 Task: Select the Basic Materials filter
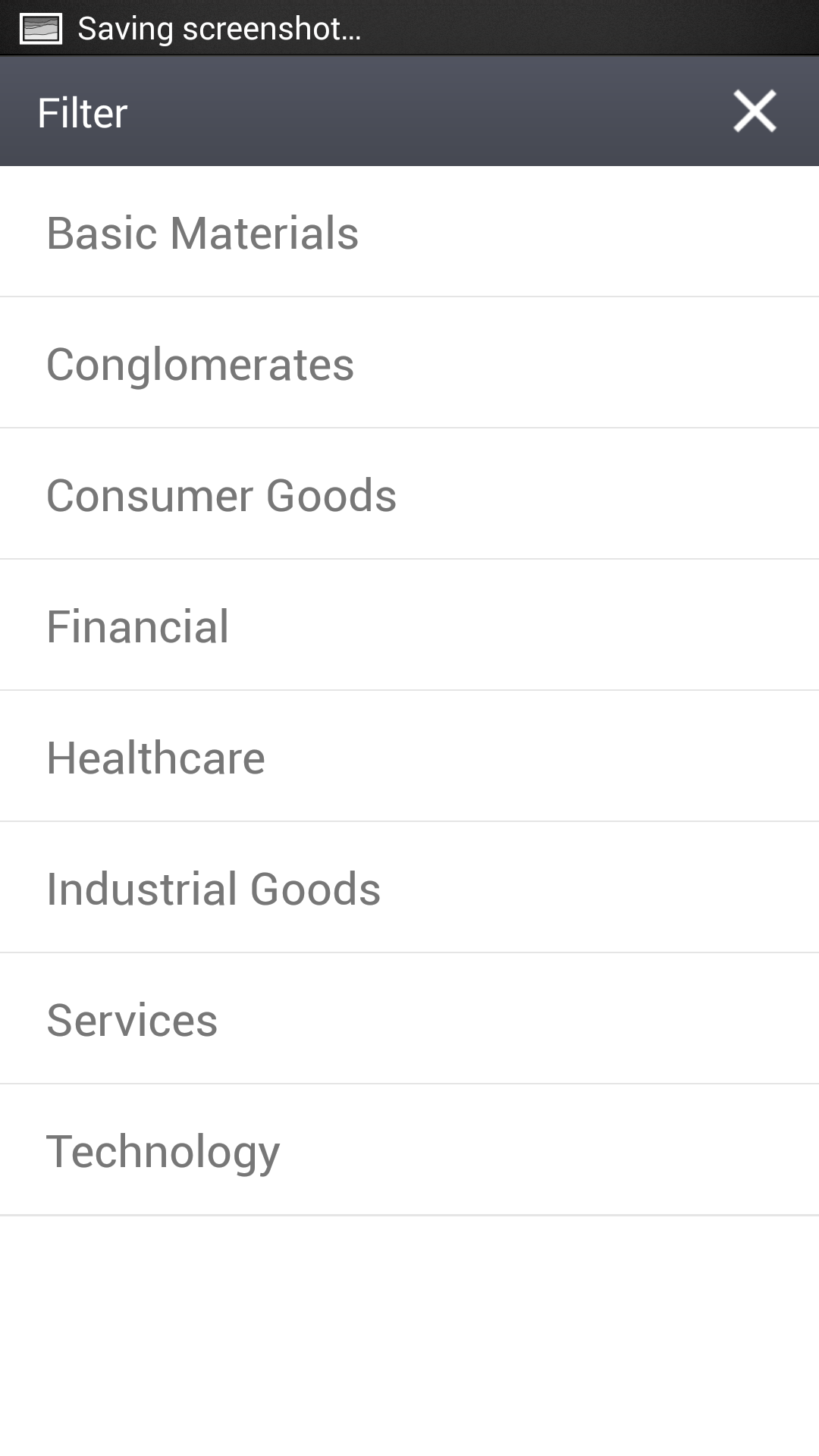[x=409, y=231]
